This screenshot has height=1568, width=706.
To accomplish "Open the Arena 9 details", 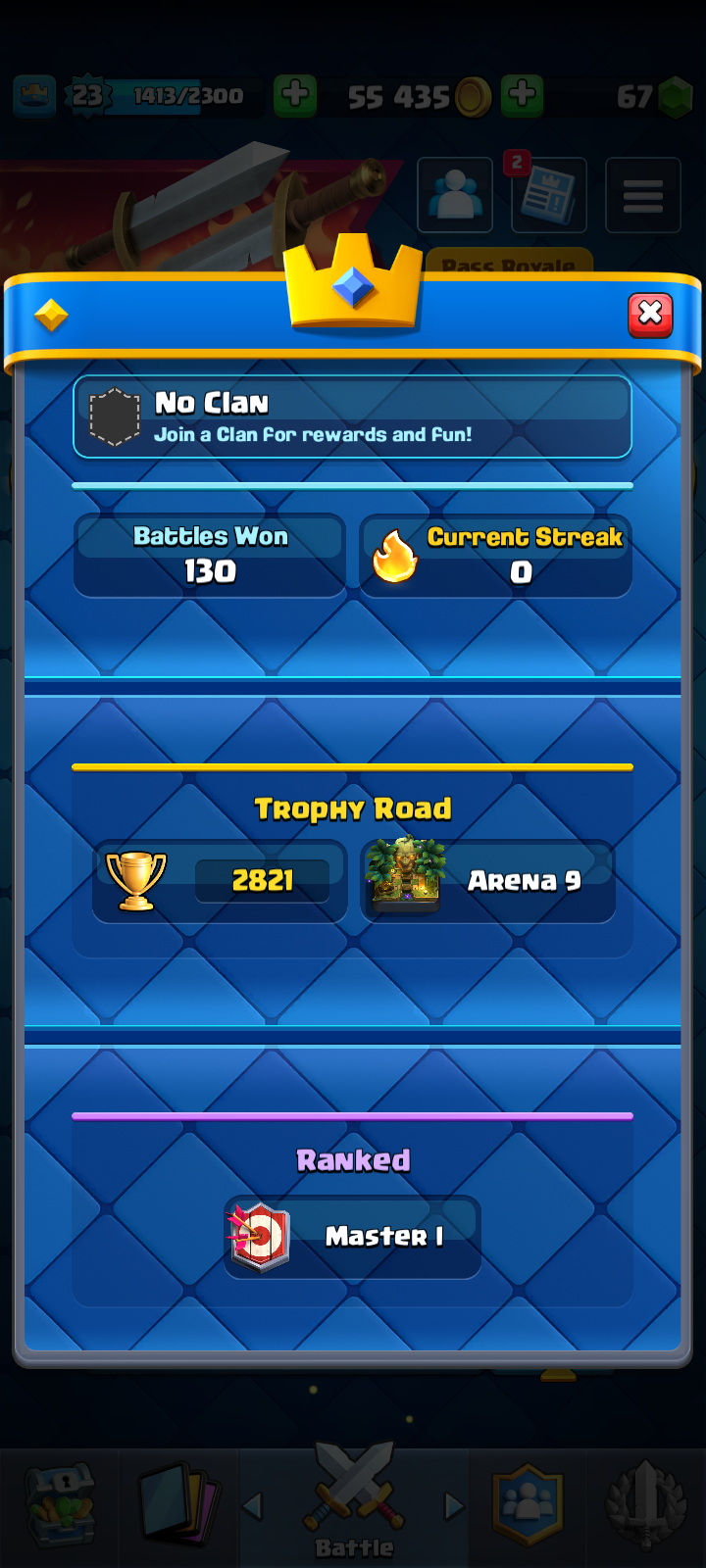I will pos(488,880).
